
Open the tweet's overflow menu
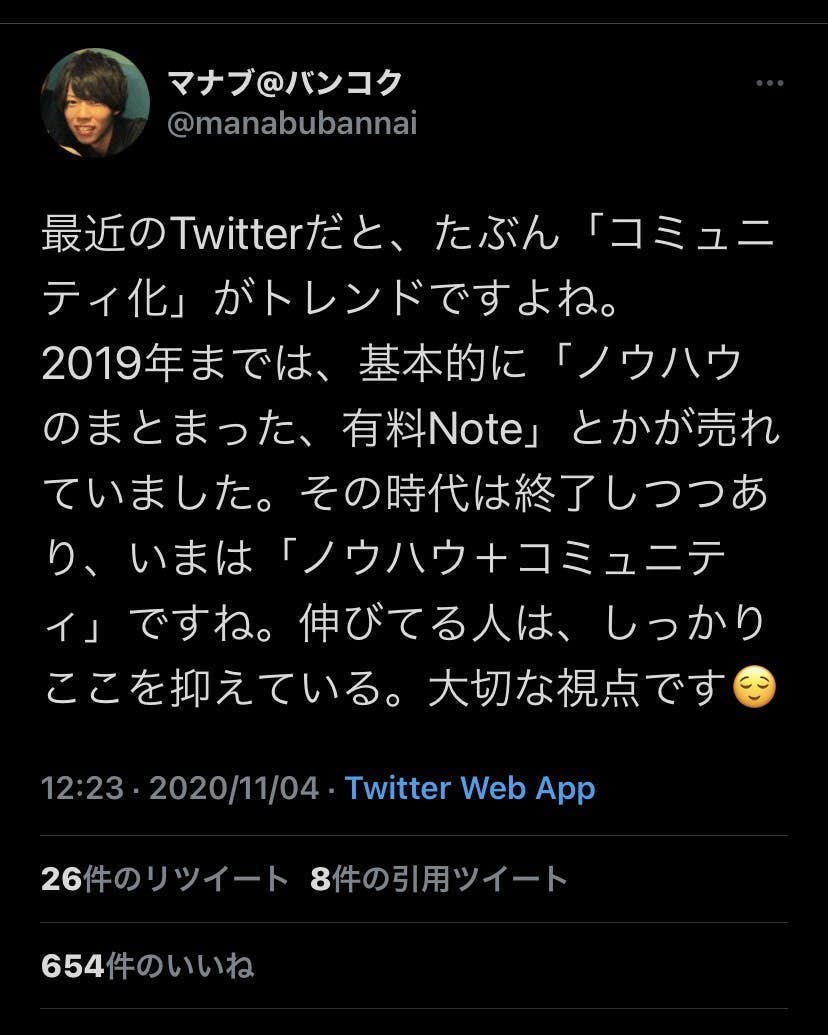coord(769,84)
